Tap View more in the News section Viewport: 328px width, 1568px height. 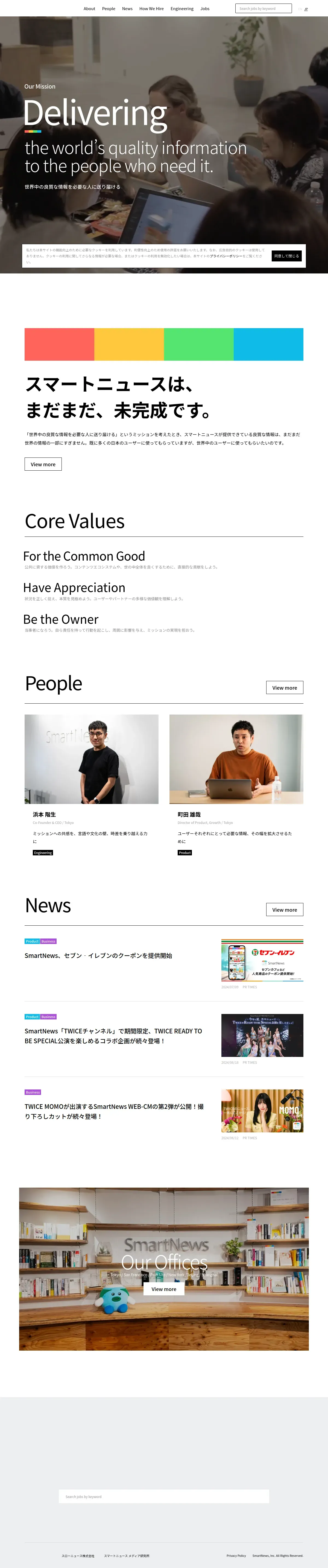pyautogui.click(x=284, y=910)
